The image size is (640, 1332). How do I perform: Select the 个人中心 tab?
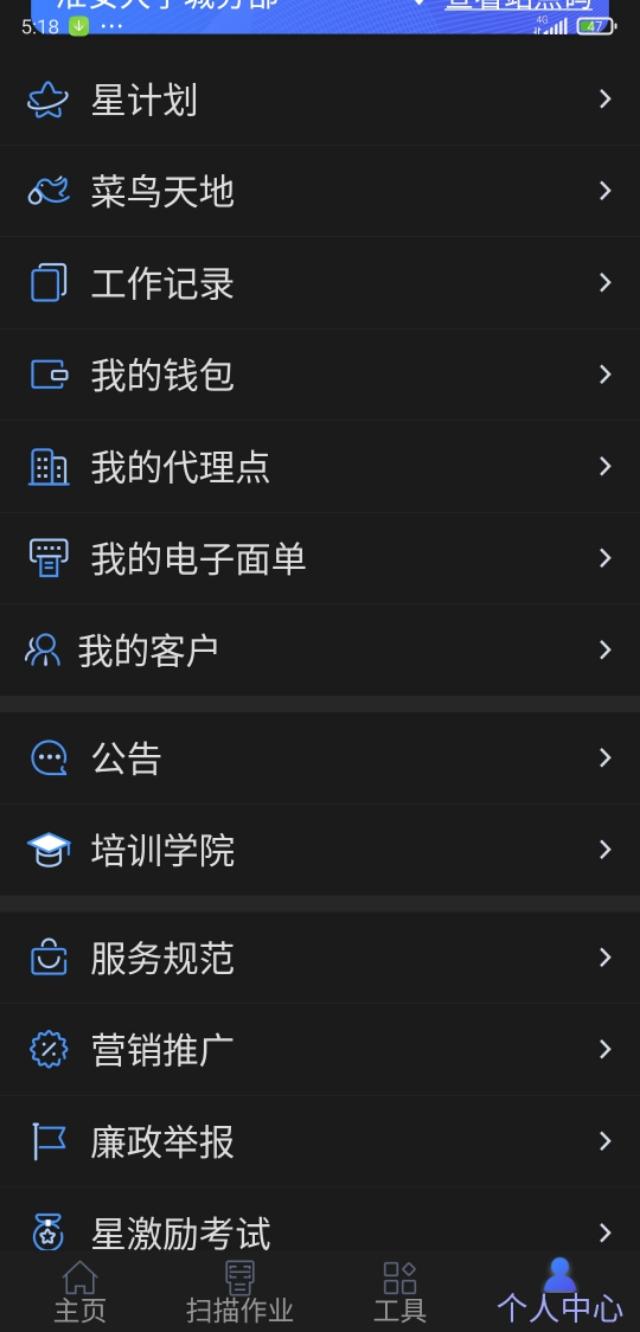point(560,1291)
